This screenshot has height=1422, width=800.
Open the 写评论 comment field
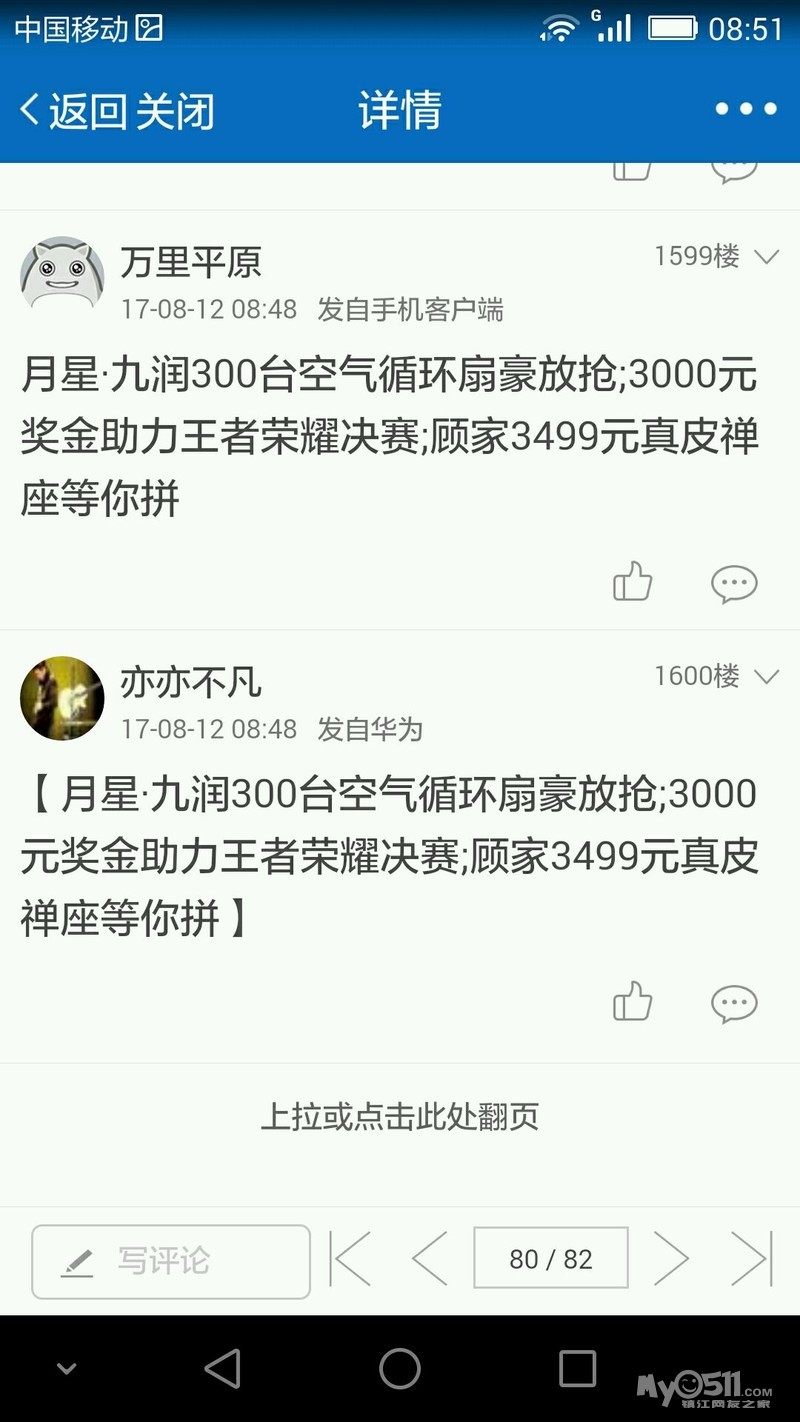[x=171, y=1261]
